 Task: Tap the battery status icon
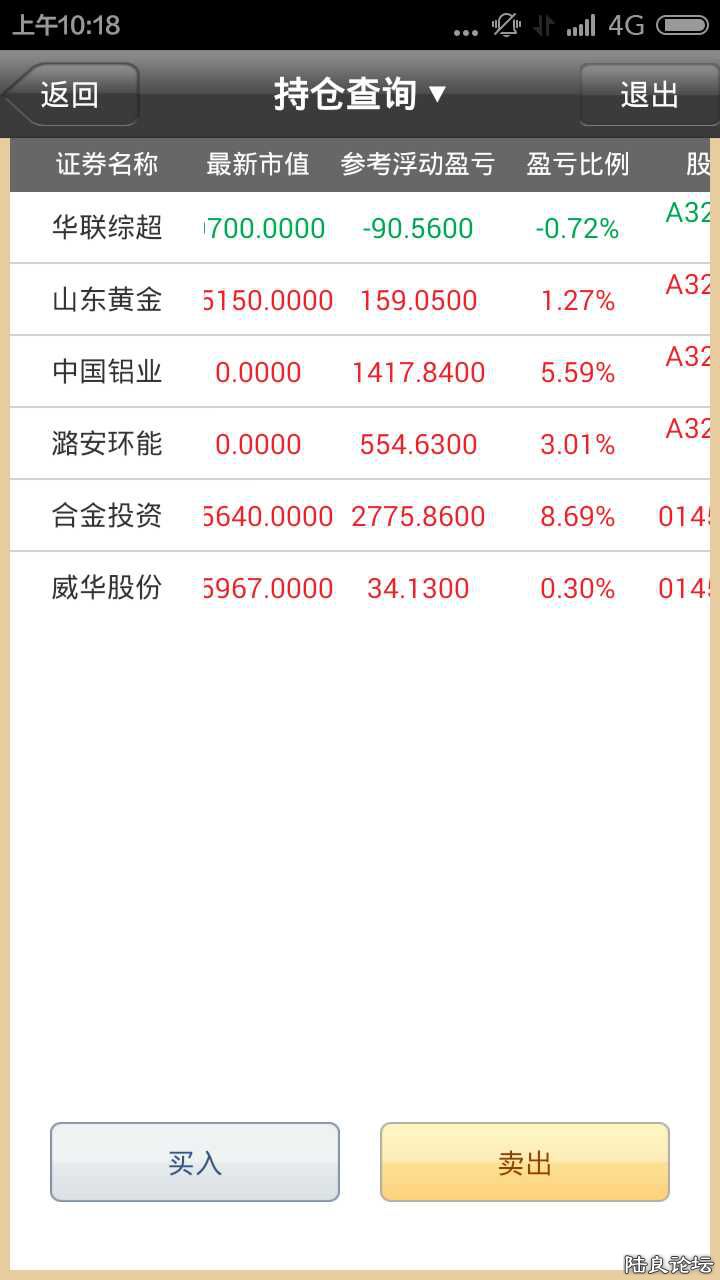click(x=681, y=27)
